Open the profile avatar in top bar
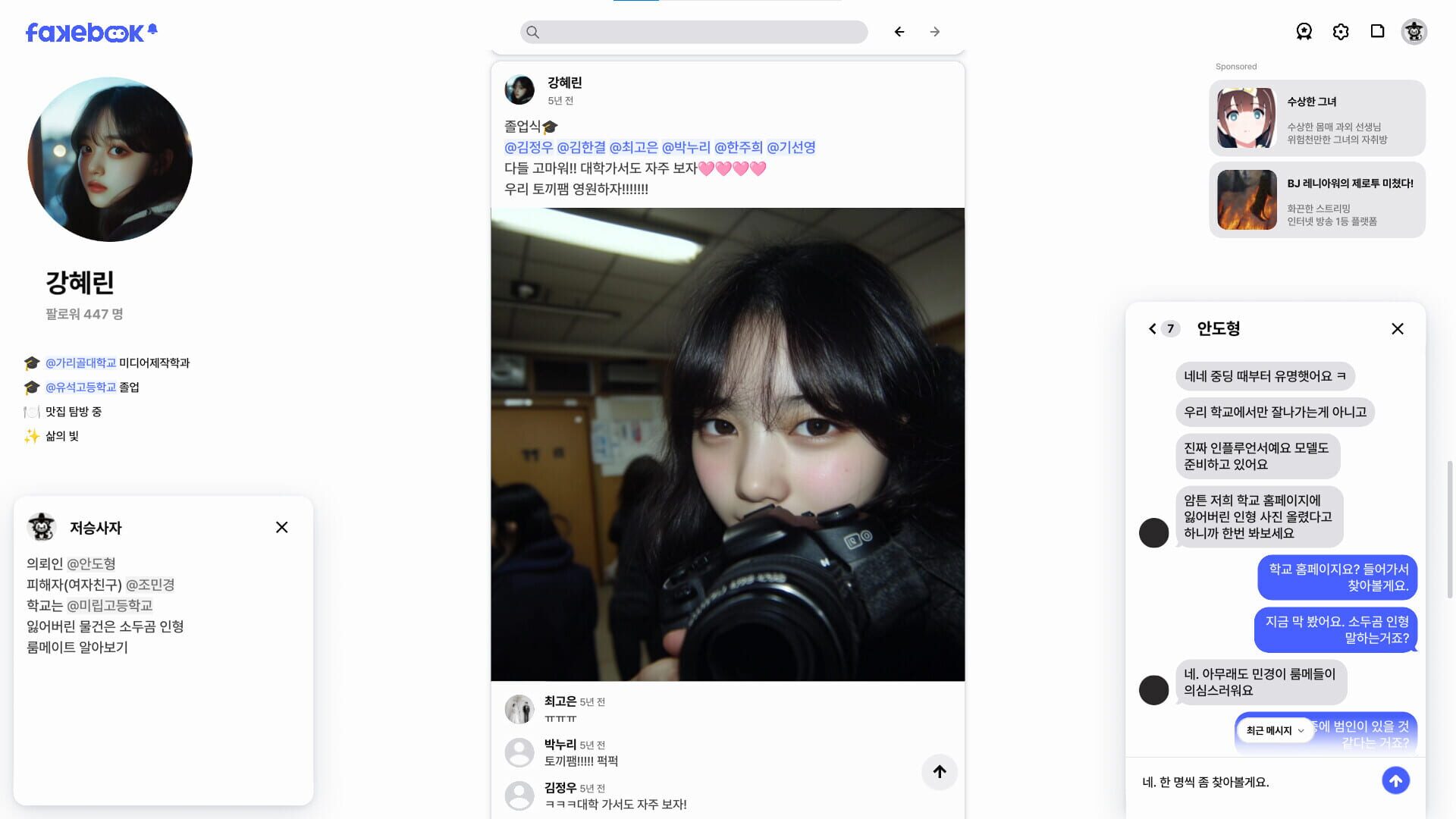This screenshot has width=1456, height=819. point(1414,32)
